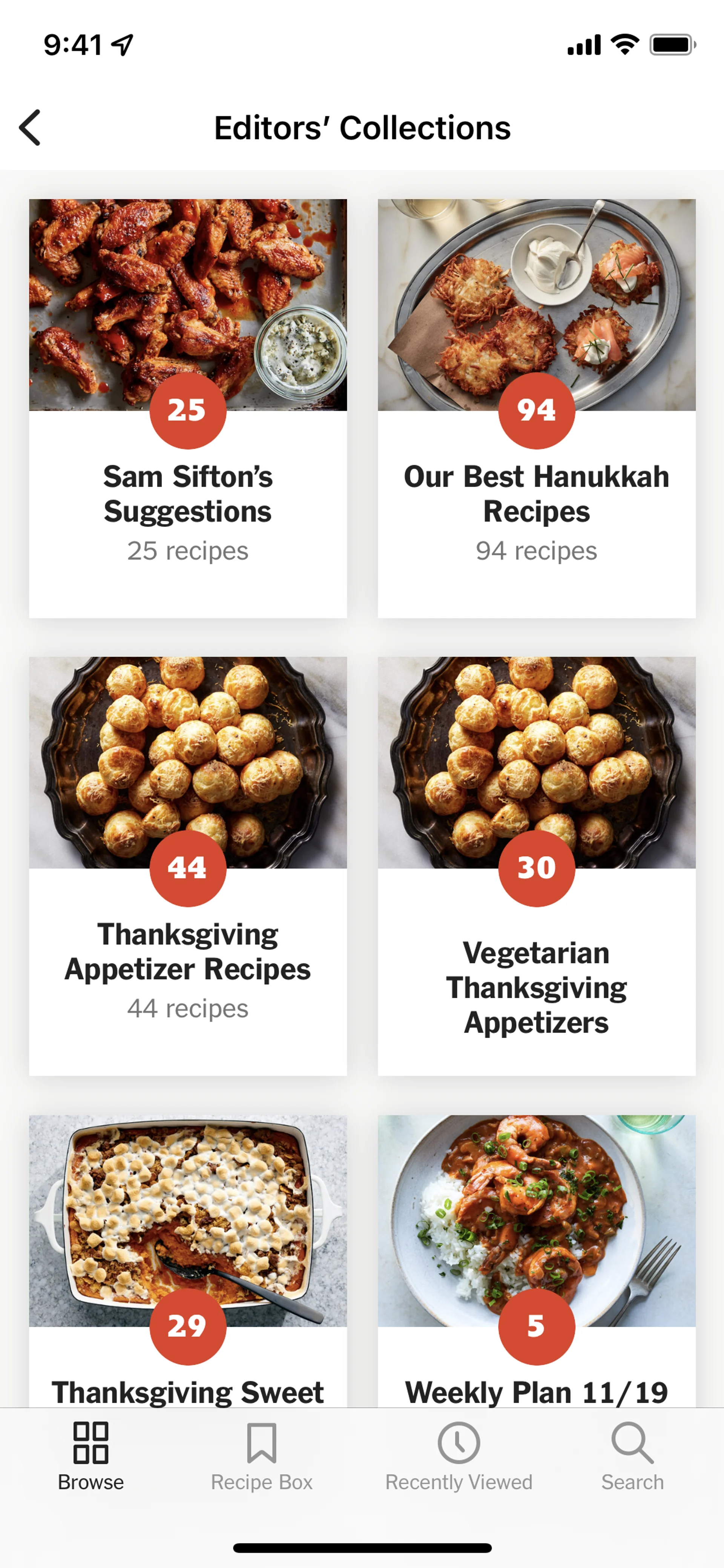View the Weekly Plan 11/19 collection

pos(536,1260)
